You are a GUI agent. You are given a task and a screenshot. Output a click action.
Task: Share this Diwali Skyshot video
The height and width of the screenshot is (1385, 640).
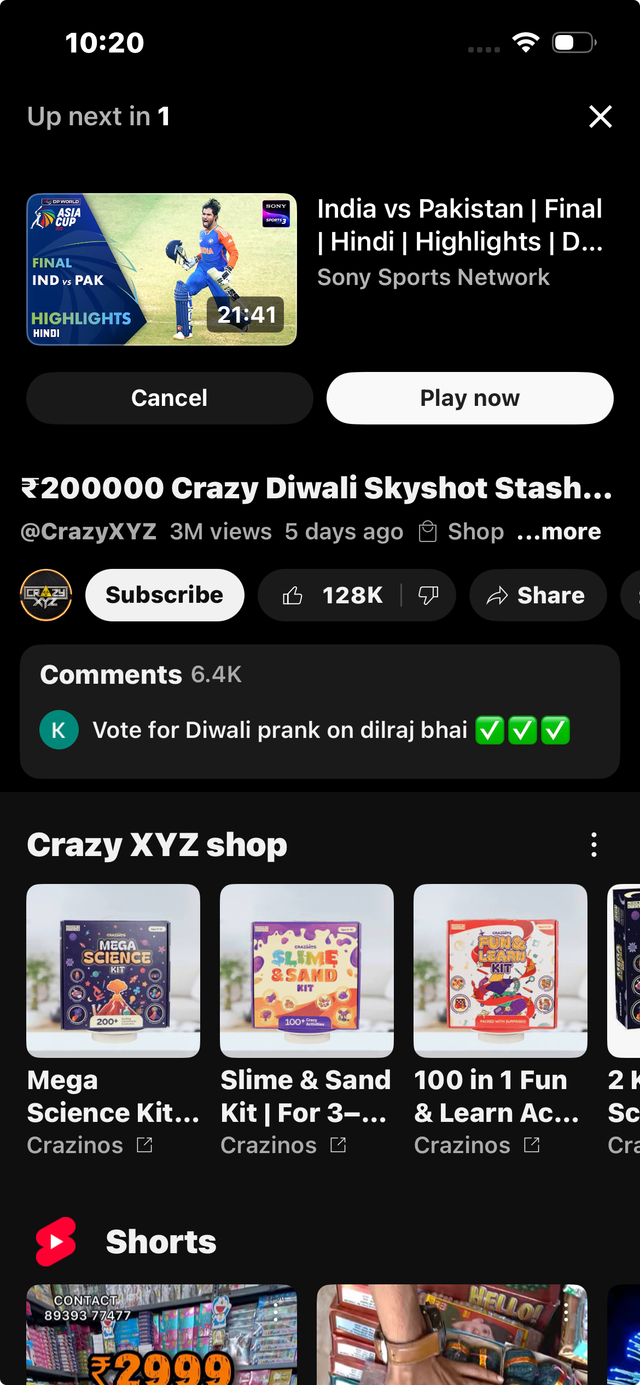click(537, 595)
